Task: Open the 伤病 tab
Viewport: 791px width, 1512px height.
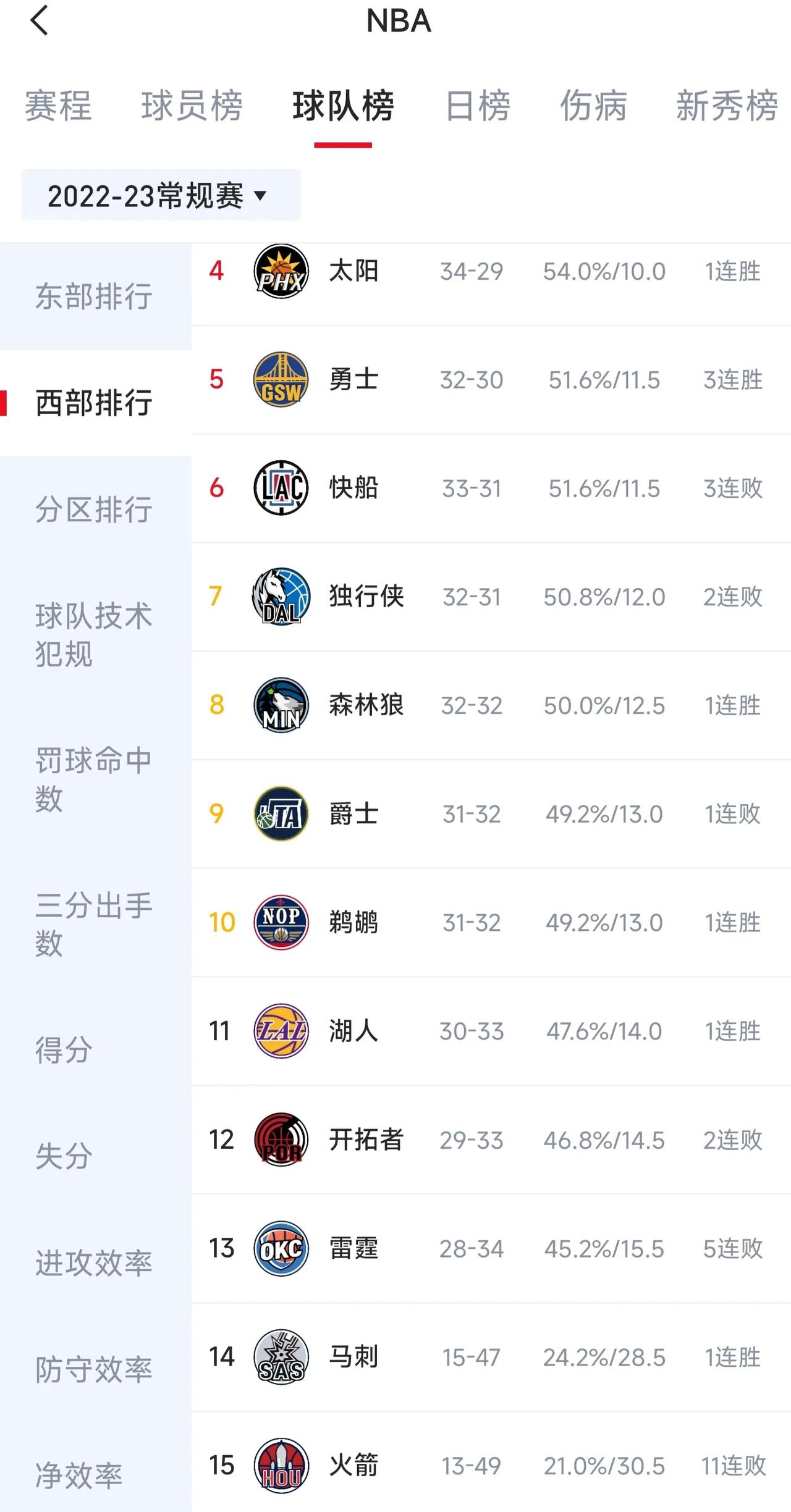Action: 593,106
